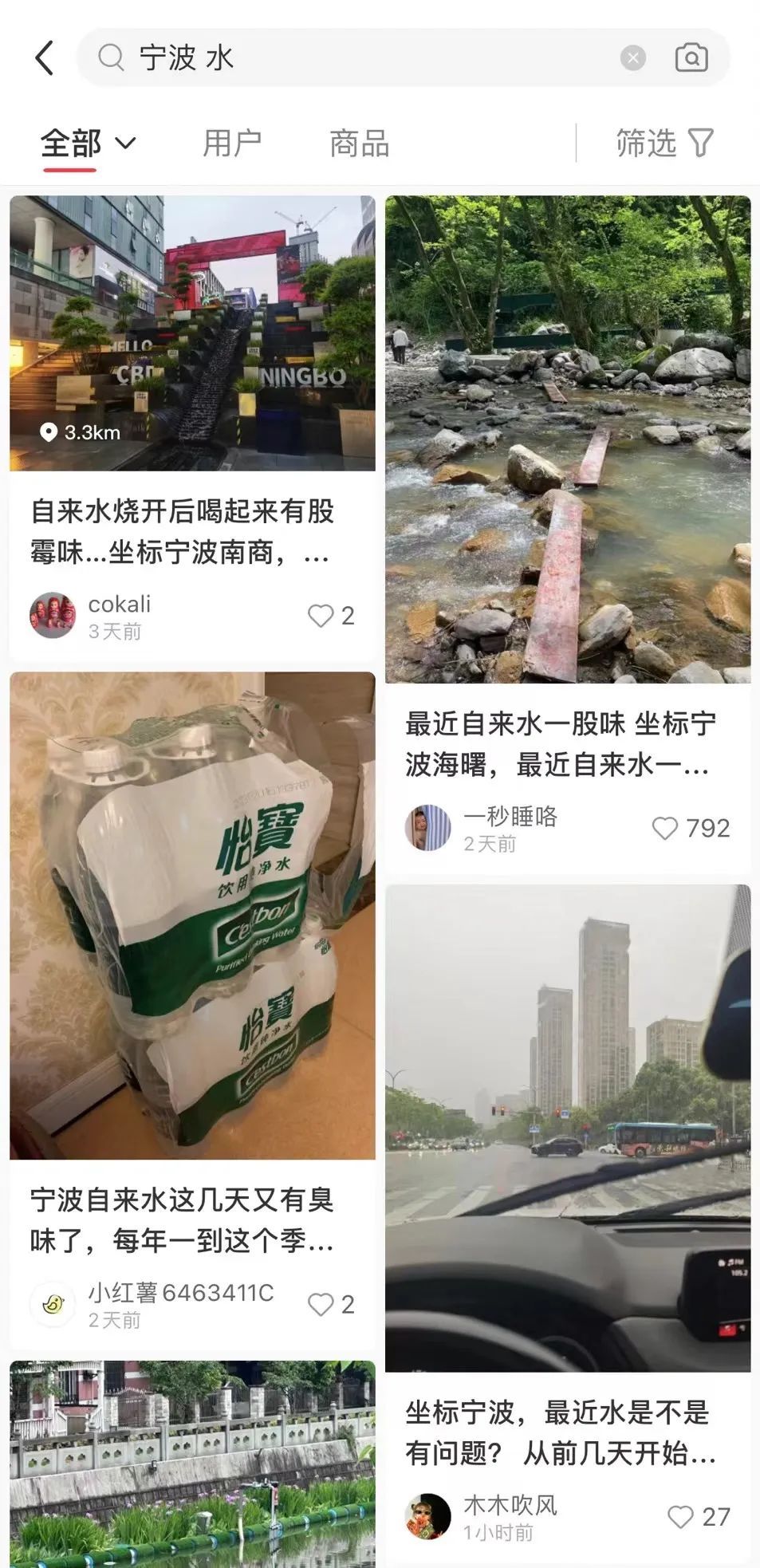Image resolution: width=760 pixels, height=1568 pixels.
Task: Like cokali's tap water post via heart icon
Action: point(321,615)
